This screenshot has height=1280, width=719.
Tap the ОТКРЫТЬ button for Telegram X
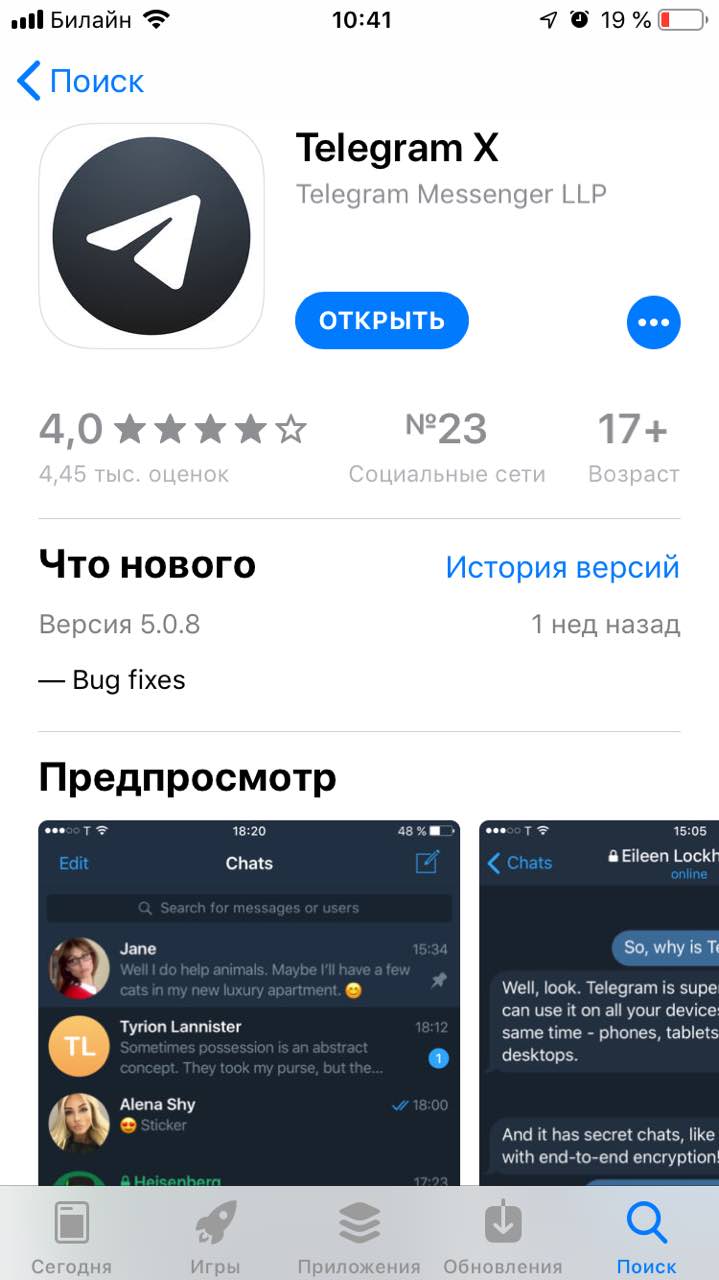pos(381,320)
